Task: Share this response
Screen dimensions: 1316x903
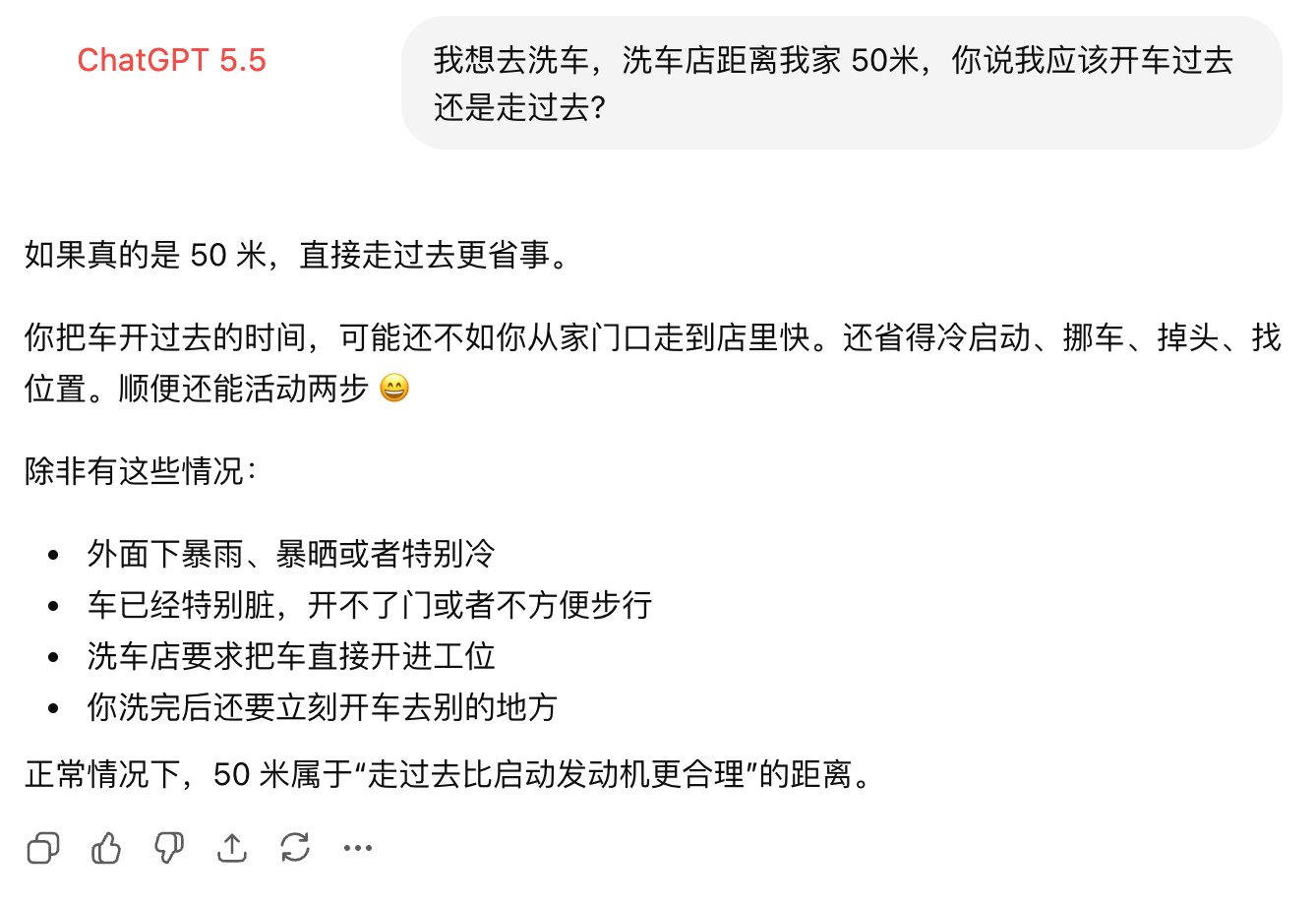Action: coord(232,847)
